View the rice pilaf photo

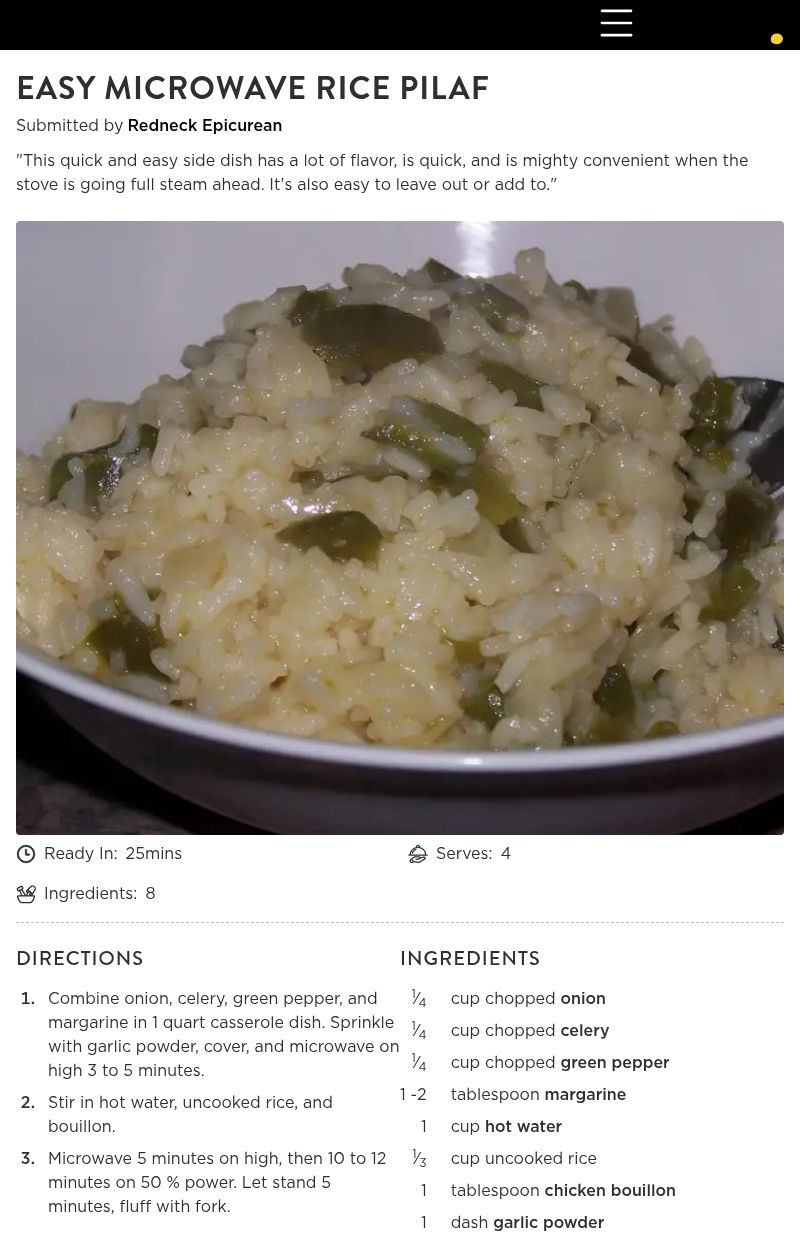coord(400,527)
